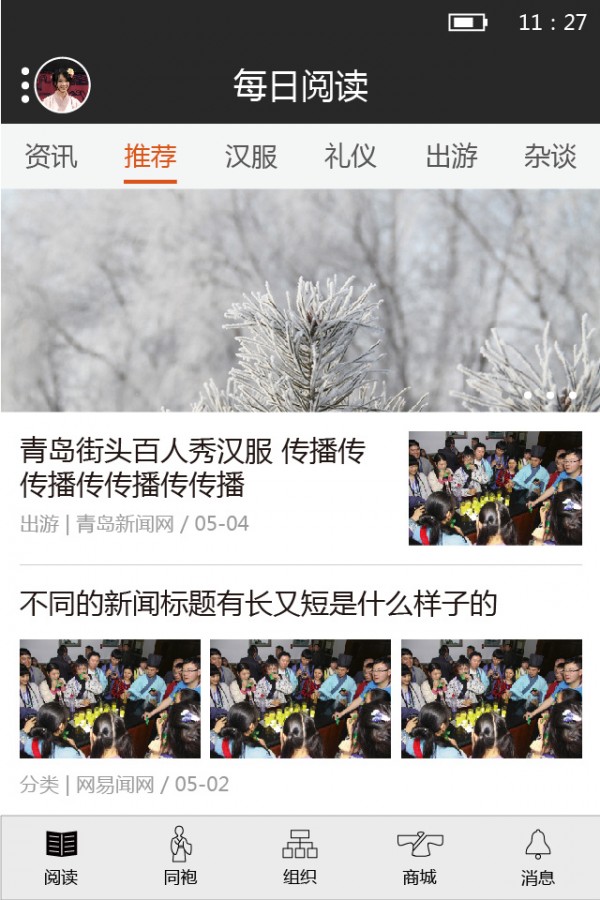The image size is (600, 900).
Task: Open the 青岛街头百人秀汉服 article
Action: (300, 488)
